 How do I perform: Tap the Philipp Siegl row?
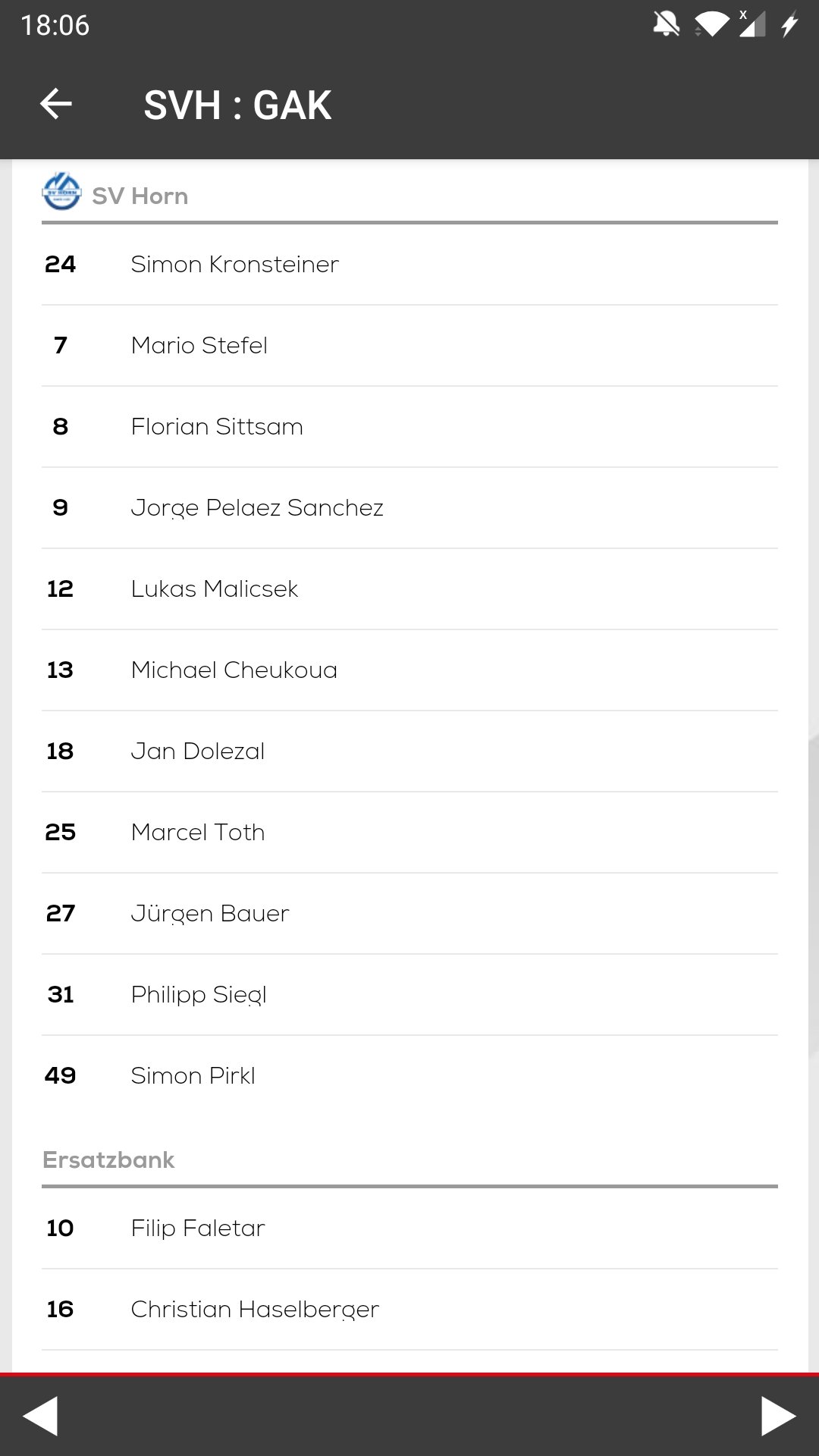(409, 995)
